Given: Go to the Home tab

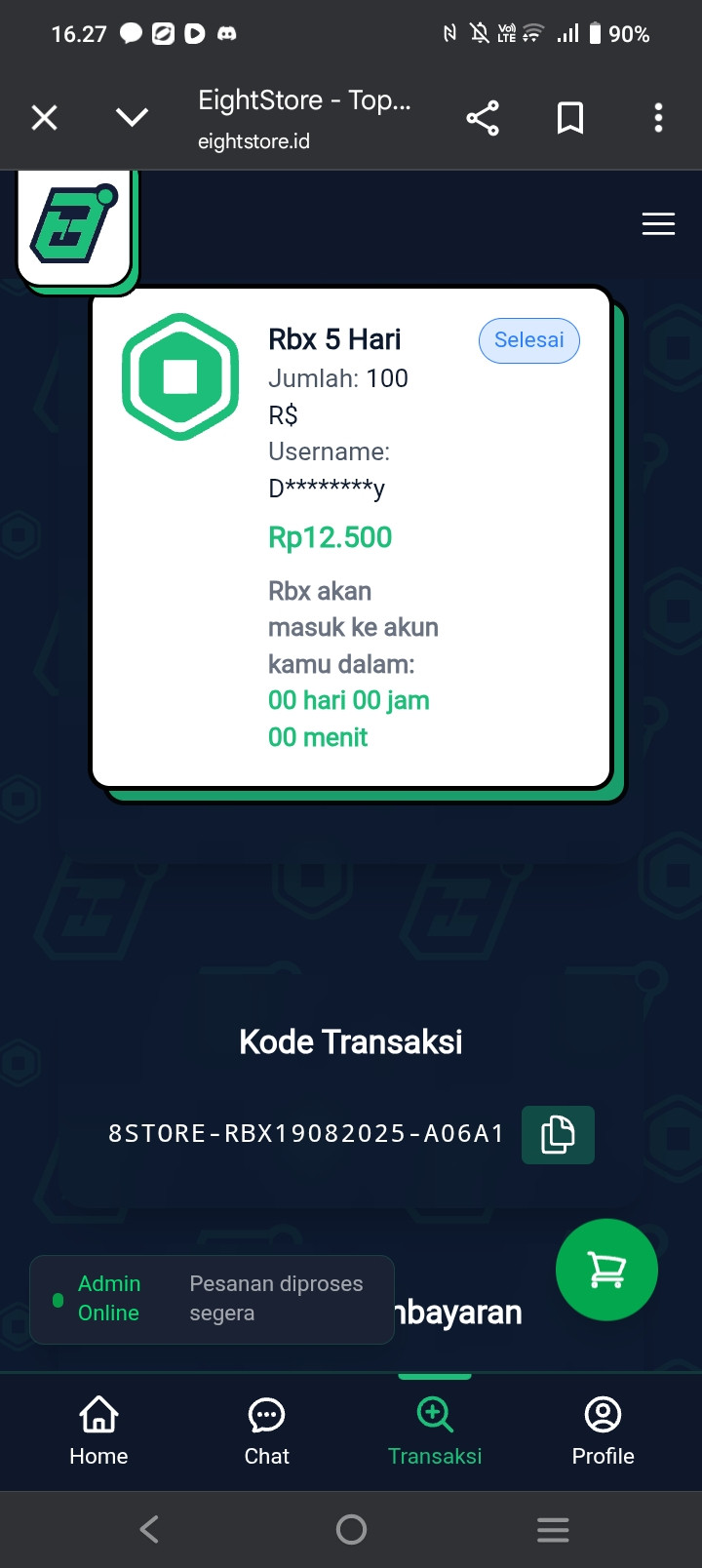Looking at the screenshot, I should (98, 1430).
